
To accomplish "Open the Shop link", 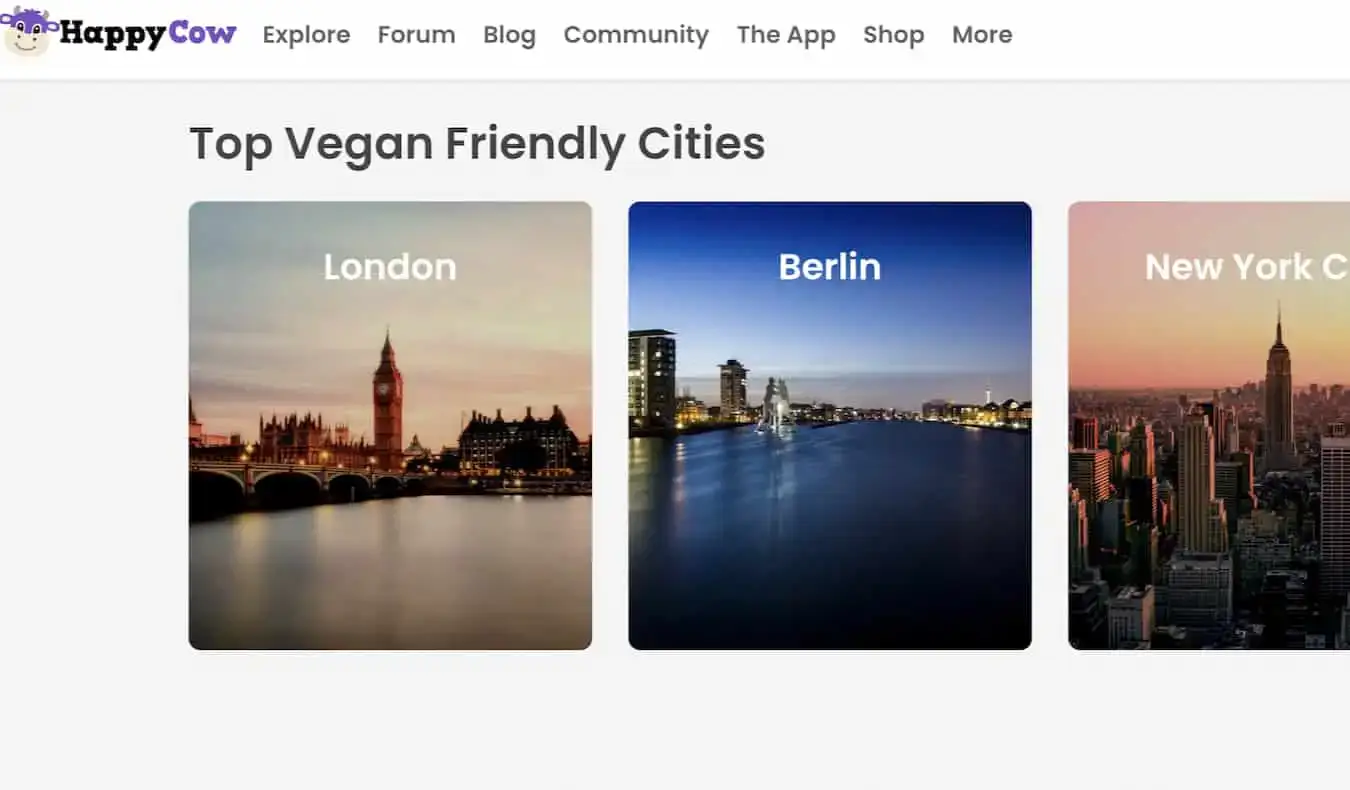I will [x=893, y=35].
